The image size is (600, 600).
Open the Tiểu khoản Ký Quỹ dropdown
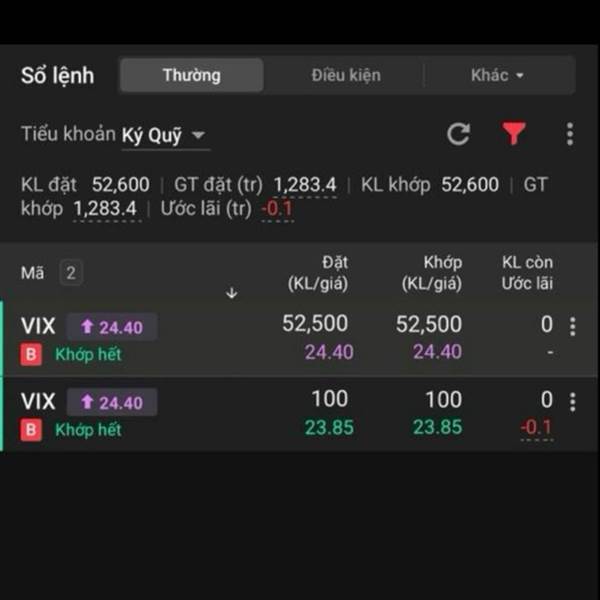pyautogui.click(x=165, y=135)
